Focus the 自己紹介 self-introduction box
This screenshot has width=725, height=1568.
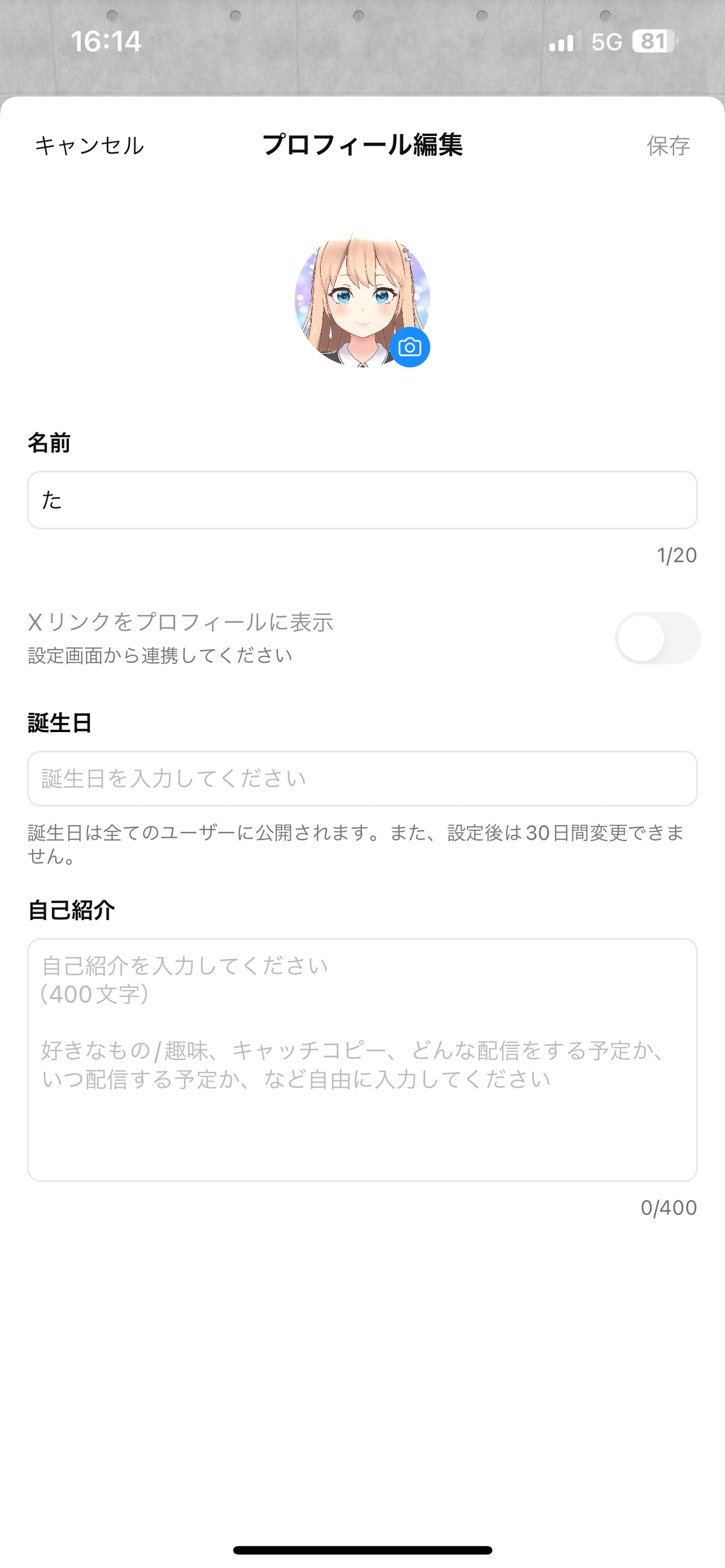(362, 1060)
